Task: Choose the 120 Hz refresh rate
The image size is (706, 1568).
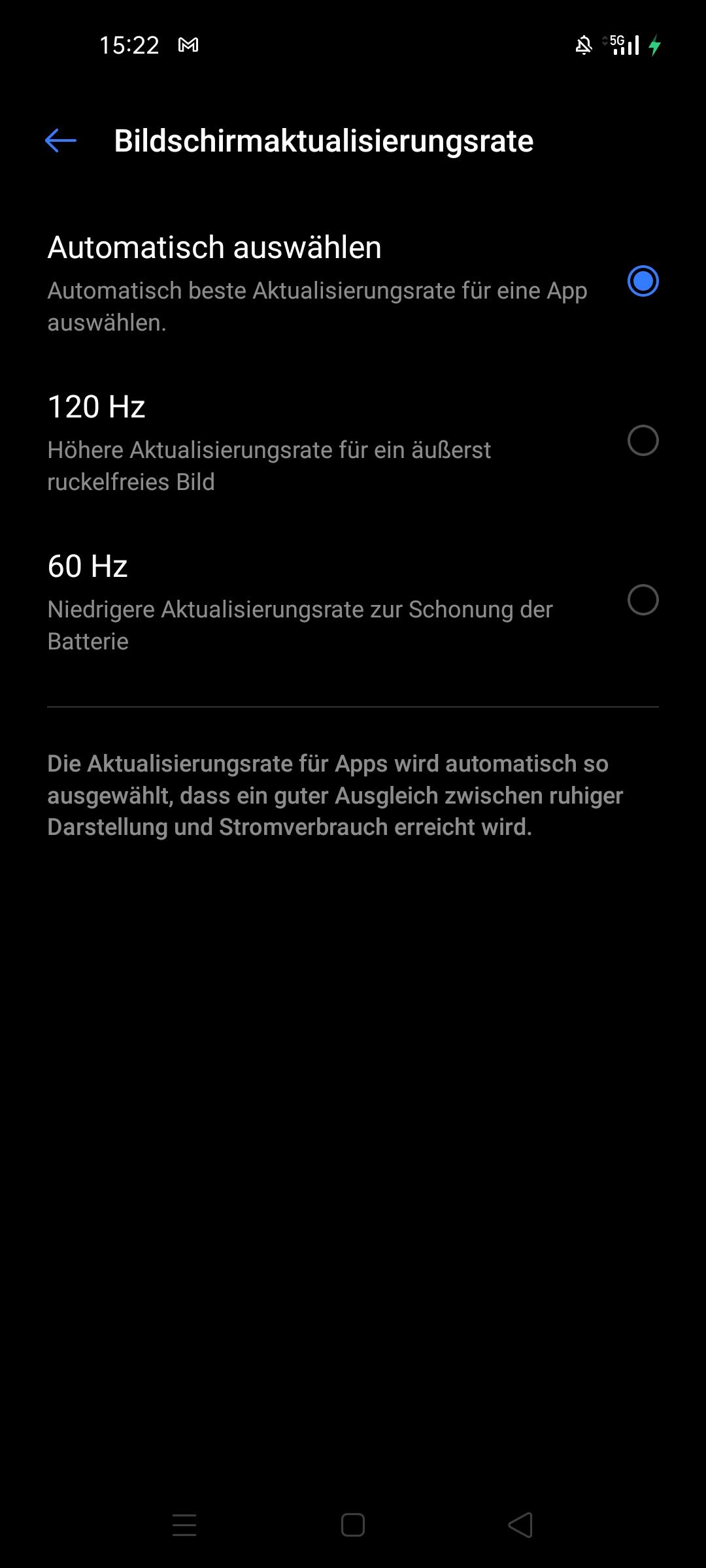Action: tap(643, 440)
